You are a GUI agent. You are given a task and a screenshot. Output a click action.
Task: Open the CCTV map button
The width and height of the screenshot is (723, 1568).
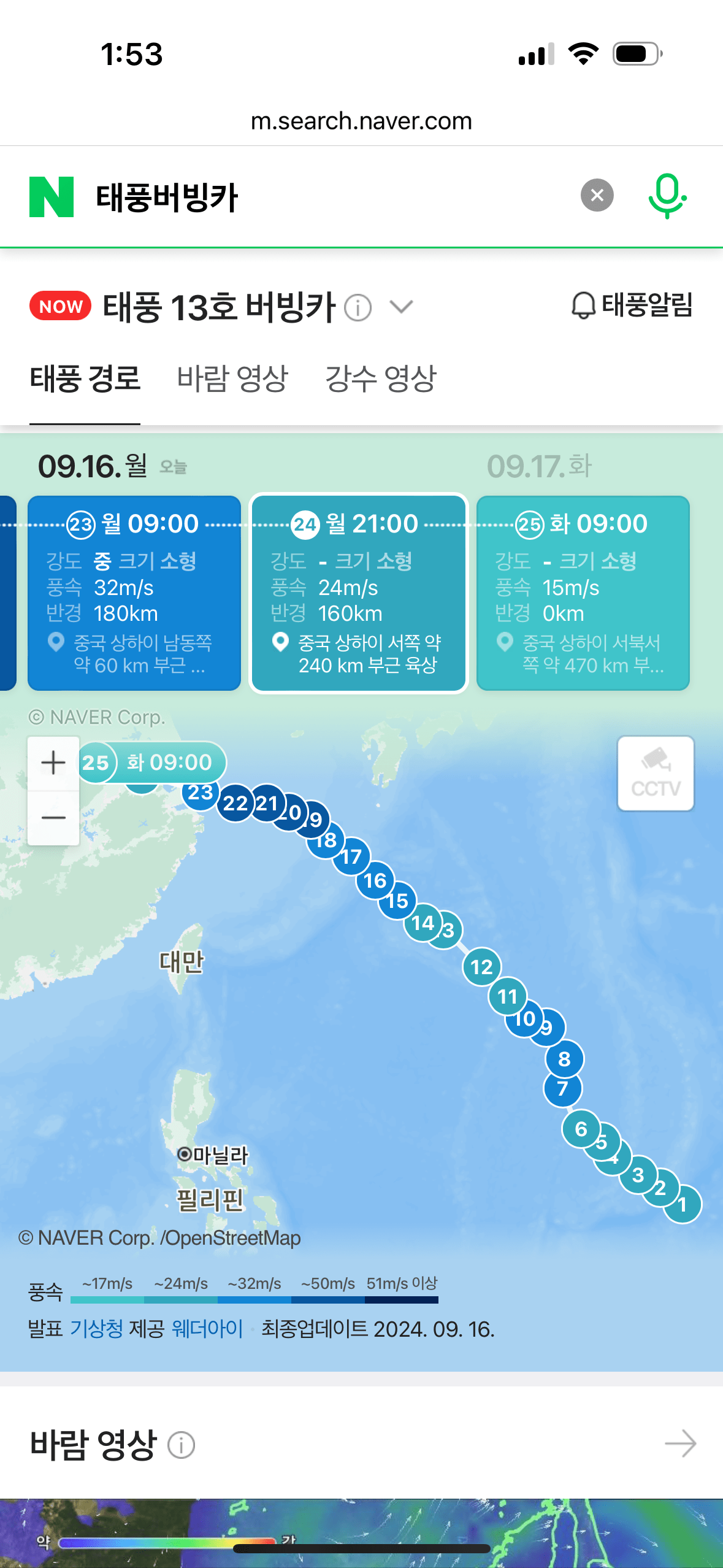(x=656, y=774)
